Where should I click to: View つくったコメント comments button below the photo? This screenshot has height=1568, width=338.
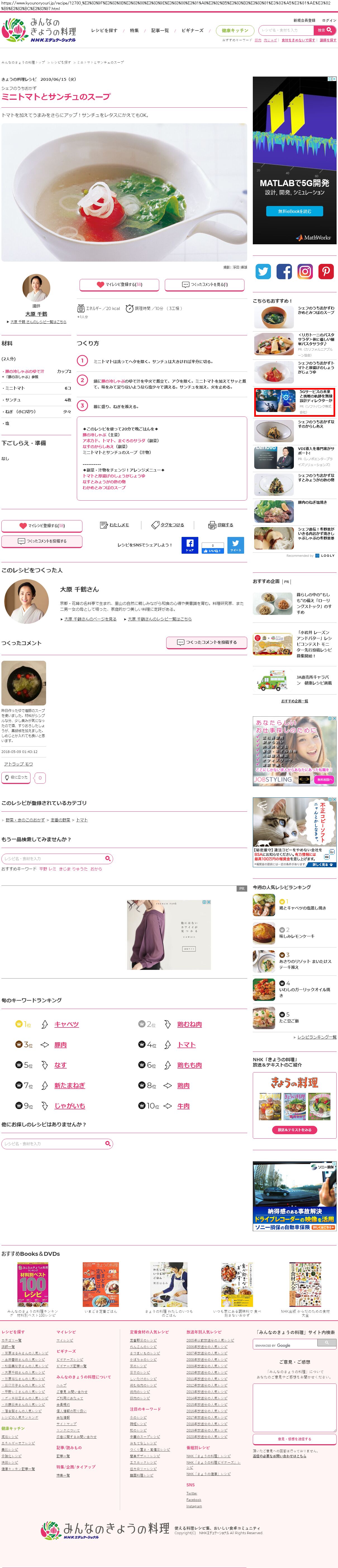pos(205,284)
